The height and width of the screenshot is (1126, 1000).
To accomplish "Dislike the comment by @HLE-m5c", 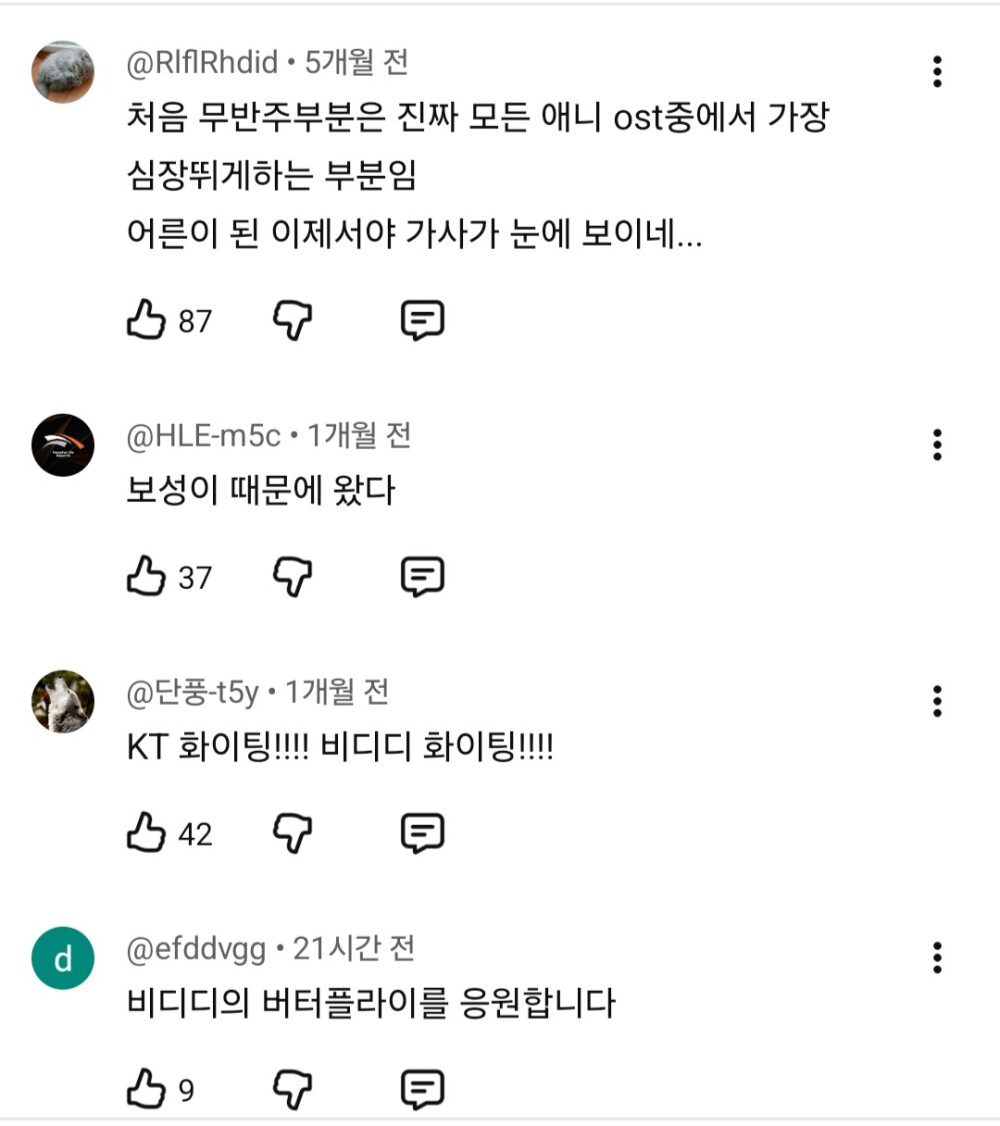I will pyautogui.click(x=293, y=577).
